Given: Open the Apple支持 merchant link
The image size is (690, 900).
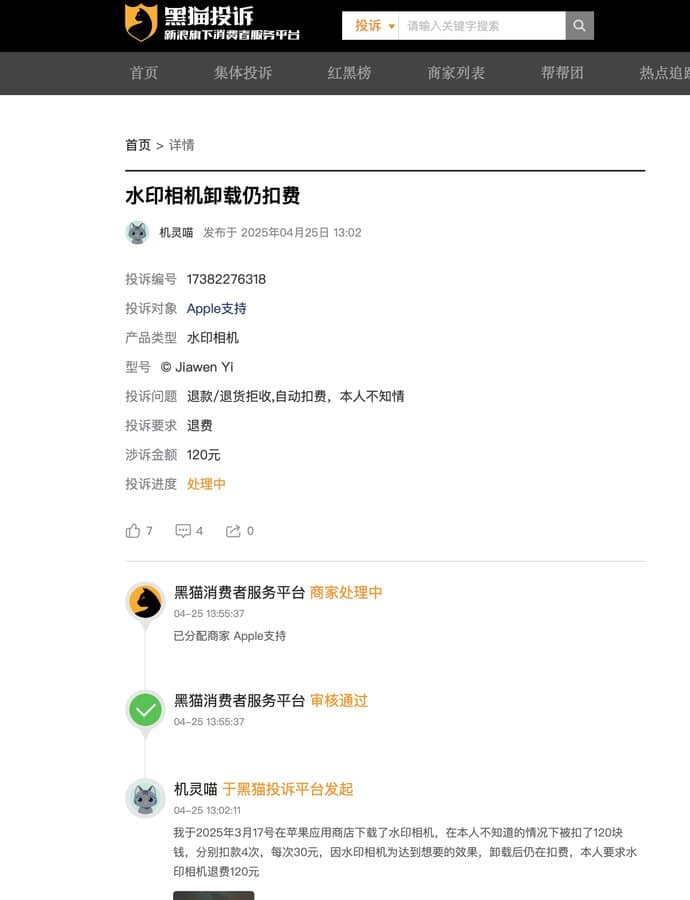Looking at the screenshot, I should (x=216, y=308).
